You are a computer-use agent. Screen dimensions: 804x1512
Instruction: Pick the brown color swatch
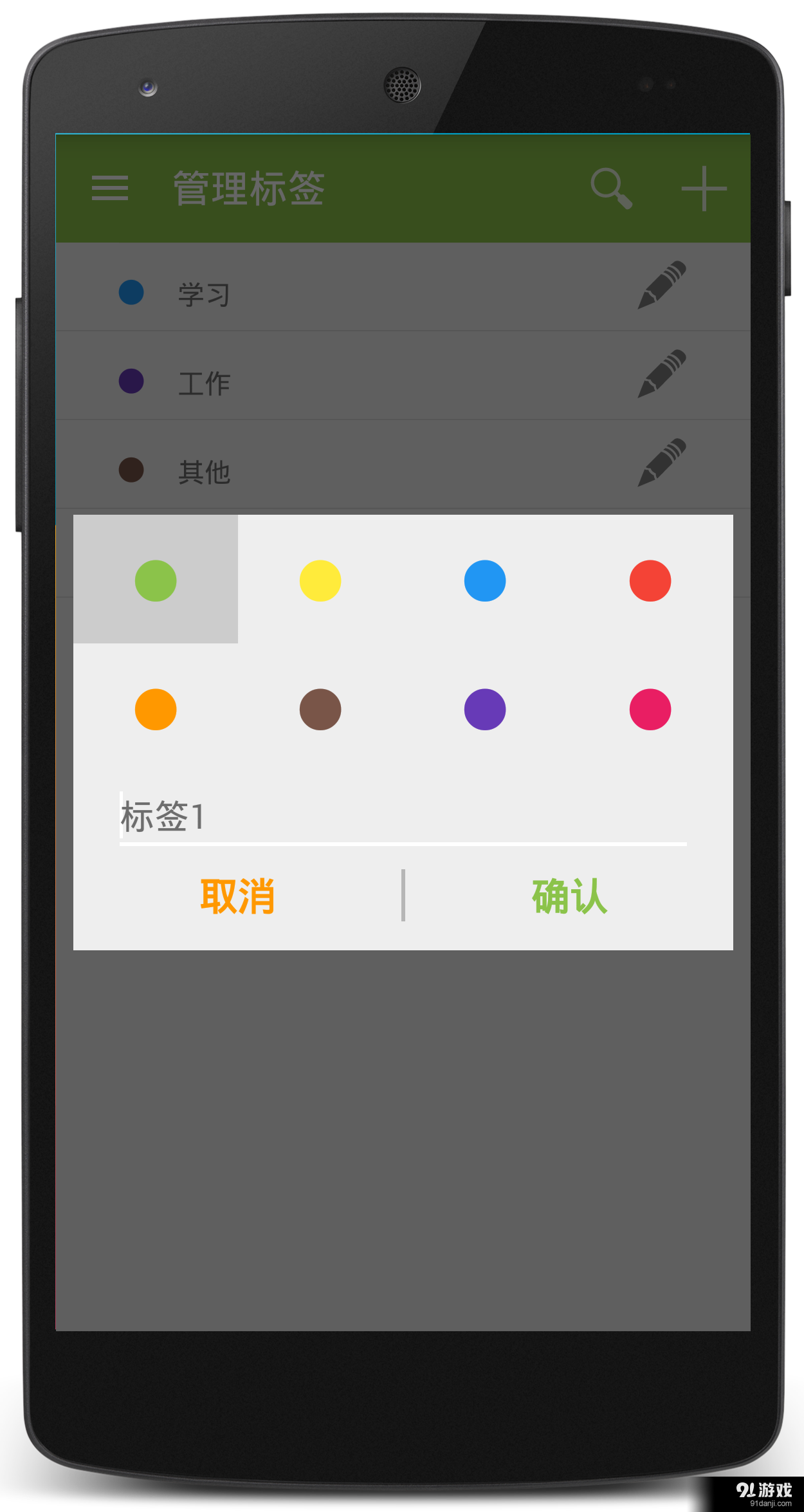pyautogui.click(x=320, y=709)
